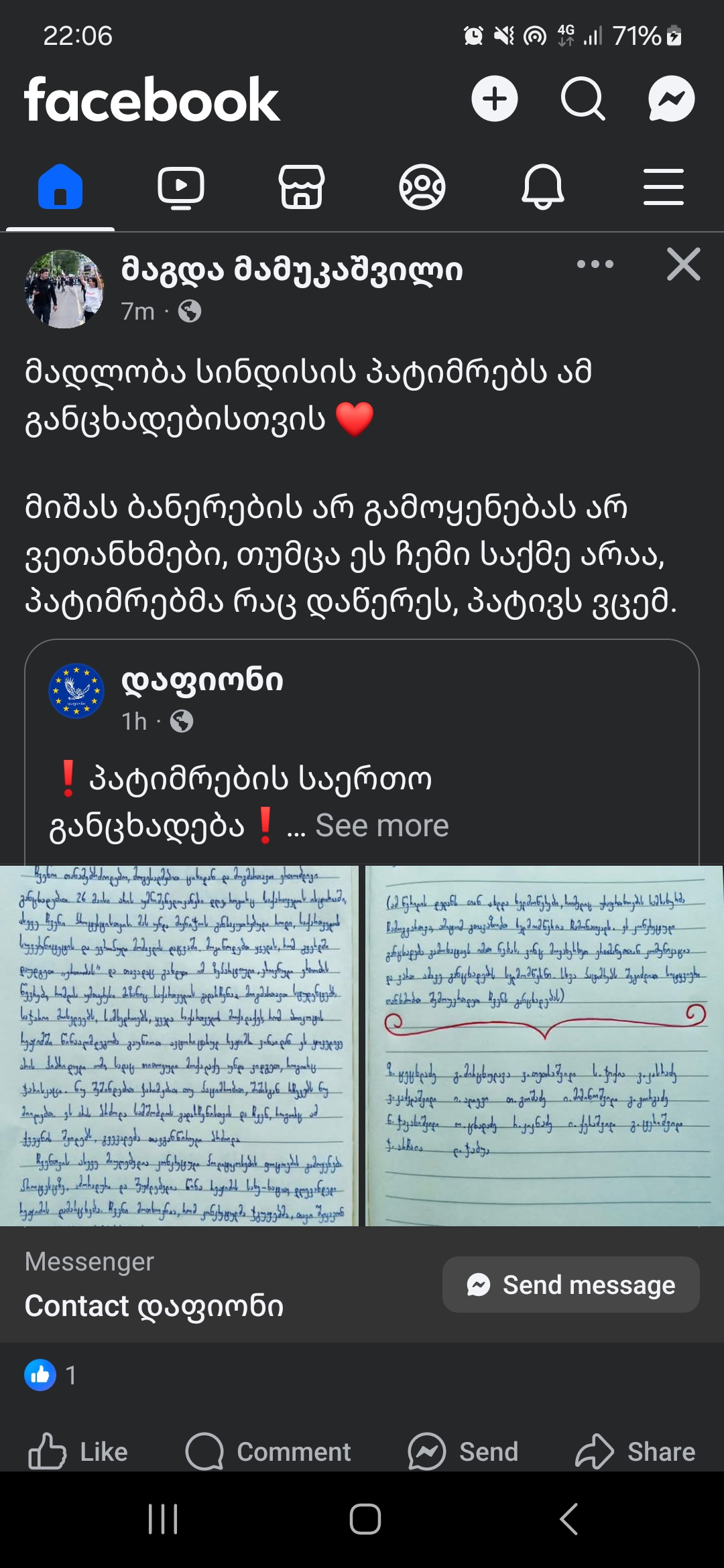This screenshot has width=724, height=1568.
Task: Switch to the Video tab
Action: (x=181, y=187)
